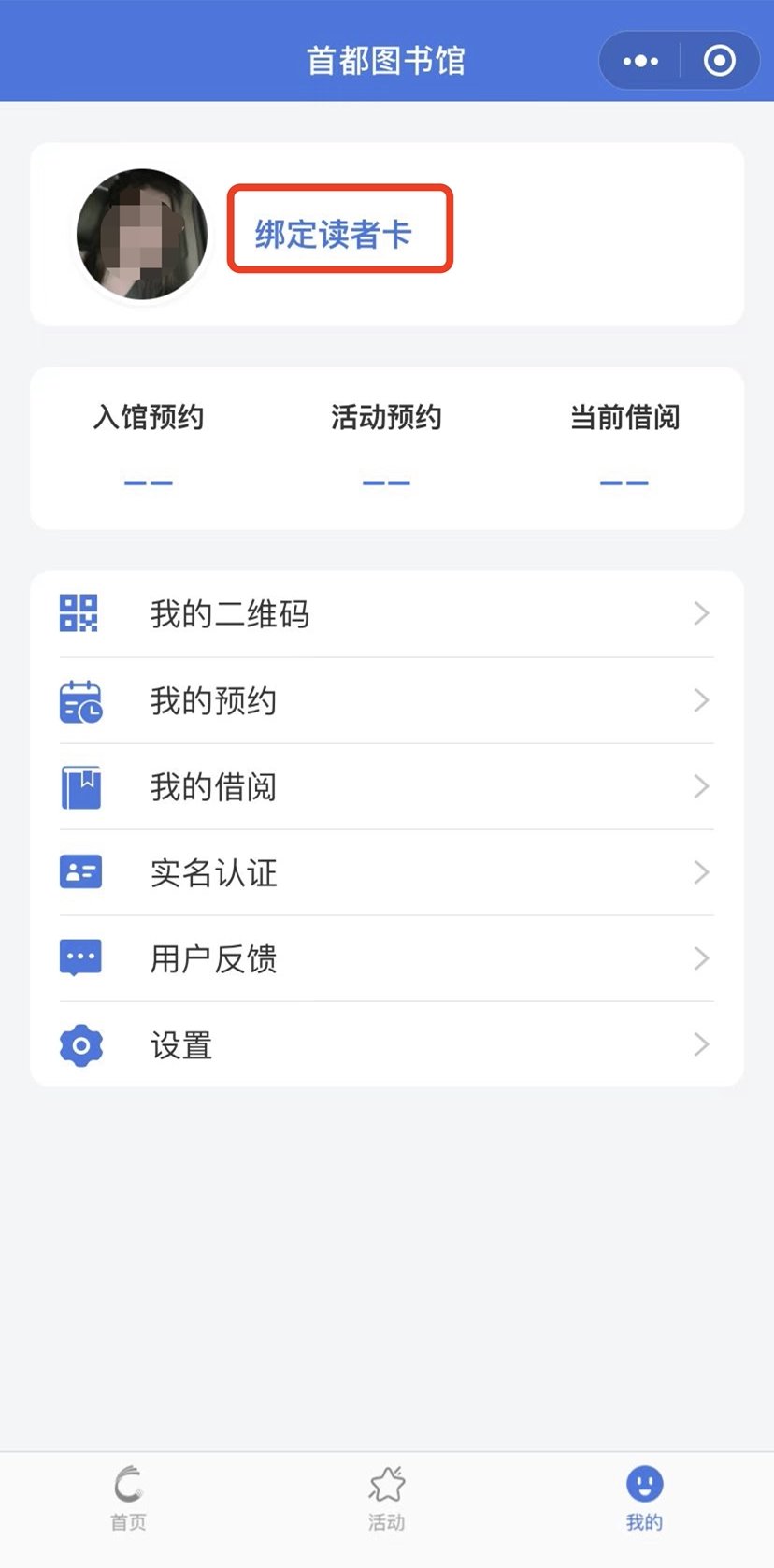Close the mini program with circle icon
This screenshot has height=1568, width=774.
(x=719, y=62)
